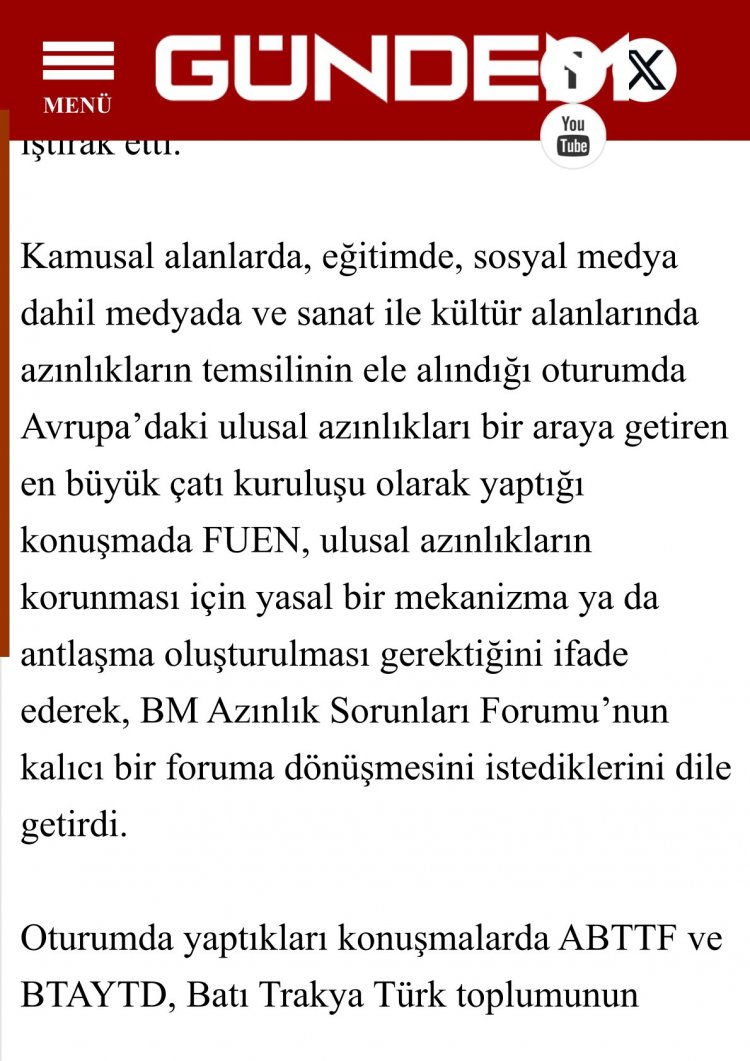Open the Facebook page icon
This screenshot has height=1061, width=750.
573,70
